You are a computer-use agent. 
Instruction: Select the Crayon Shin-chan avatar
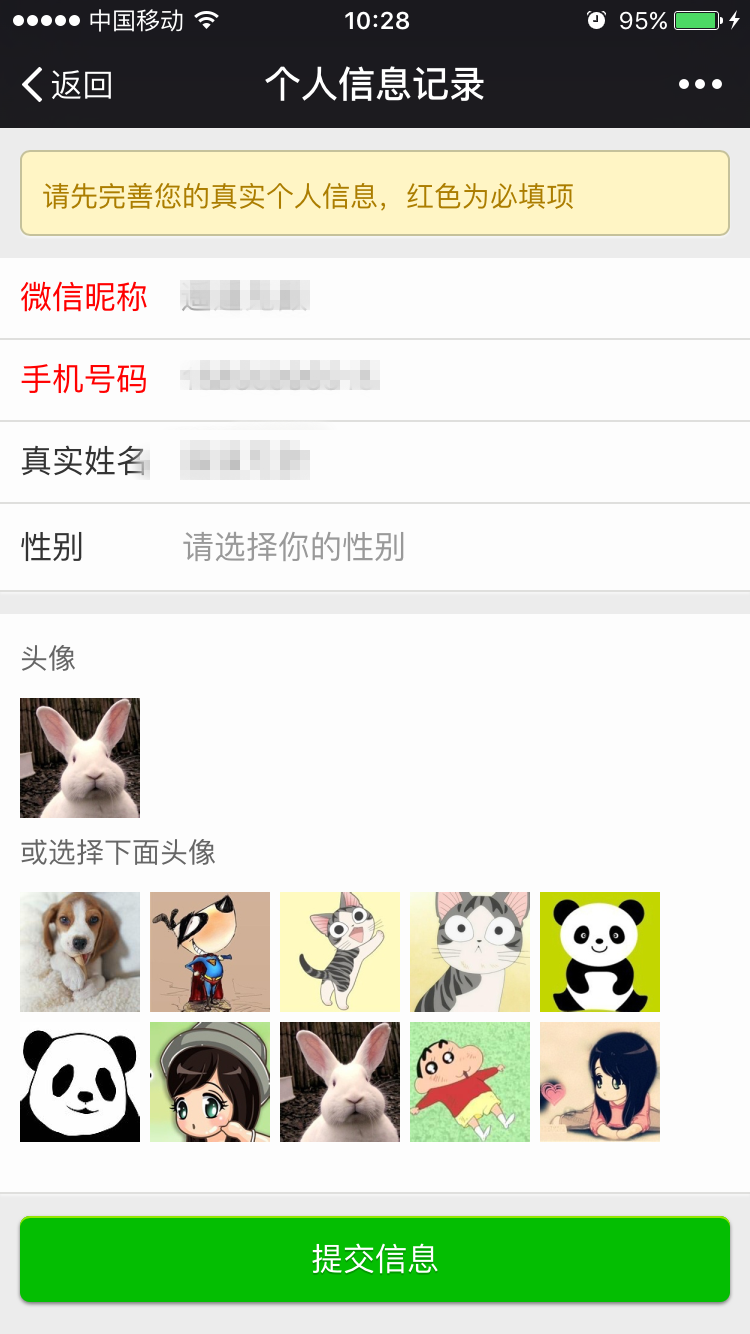pyautogui.click(x=470, y=1082)
